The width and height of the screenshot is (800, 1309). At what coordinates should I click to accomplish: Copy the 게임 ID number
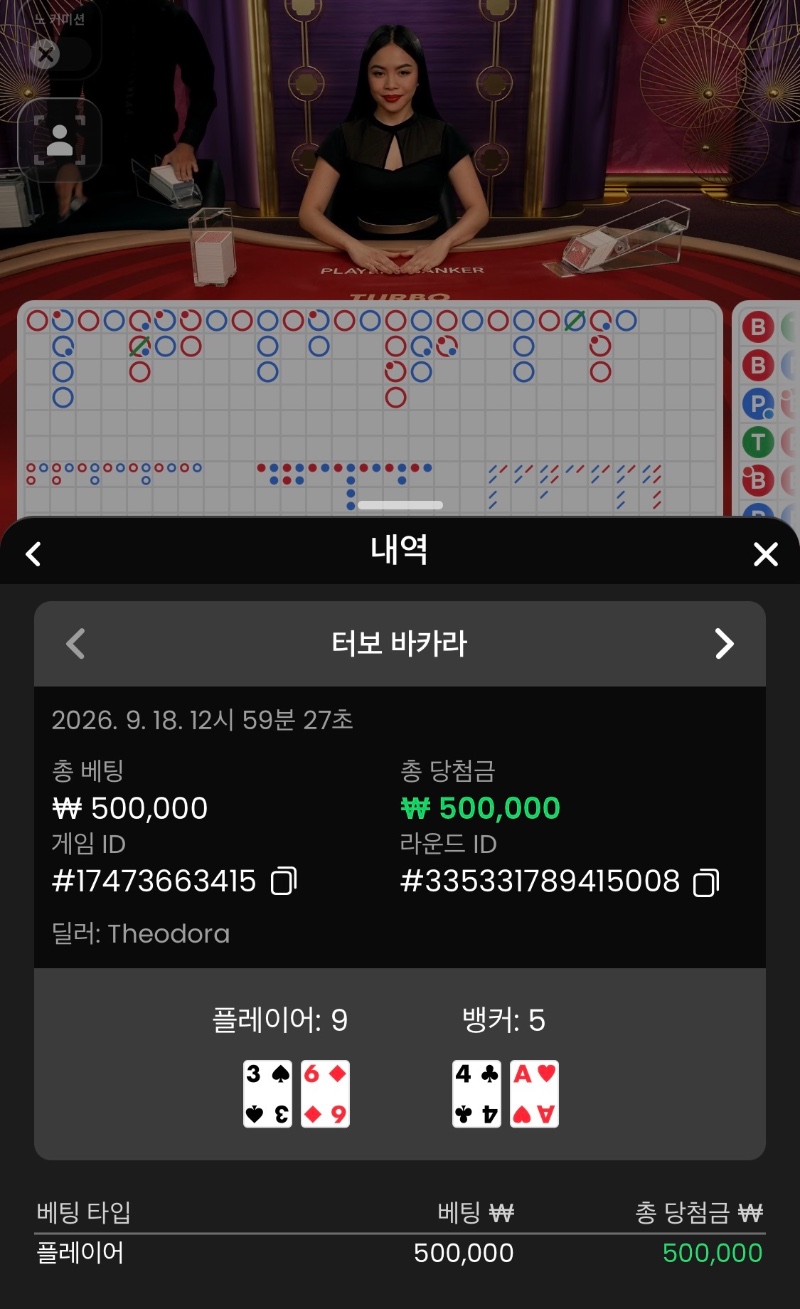(x=284, y=881)
